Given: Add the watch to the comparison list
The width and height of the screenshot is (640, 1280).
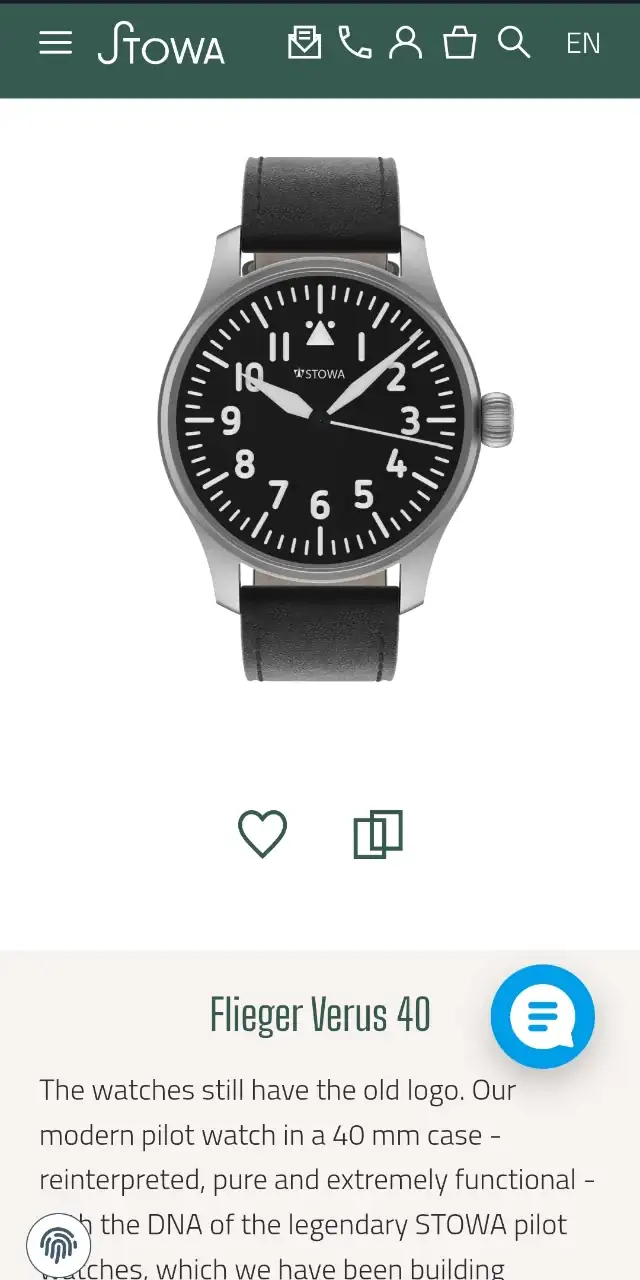Looking at the screenshot, I should click(378, 834).
